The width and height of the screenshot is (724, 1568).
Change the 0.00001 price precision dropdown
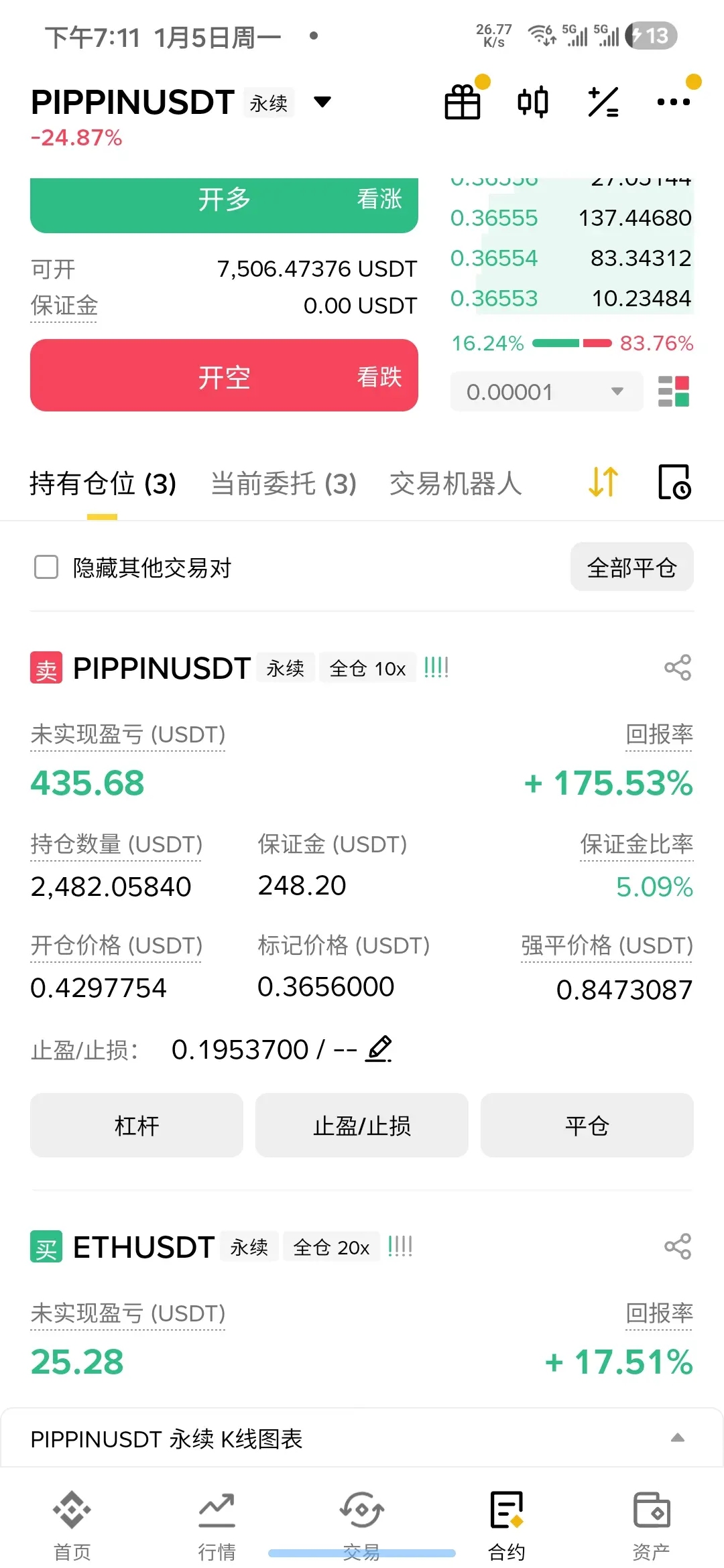pyautogui.click(x=546, y=391)
